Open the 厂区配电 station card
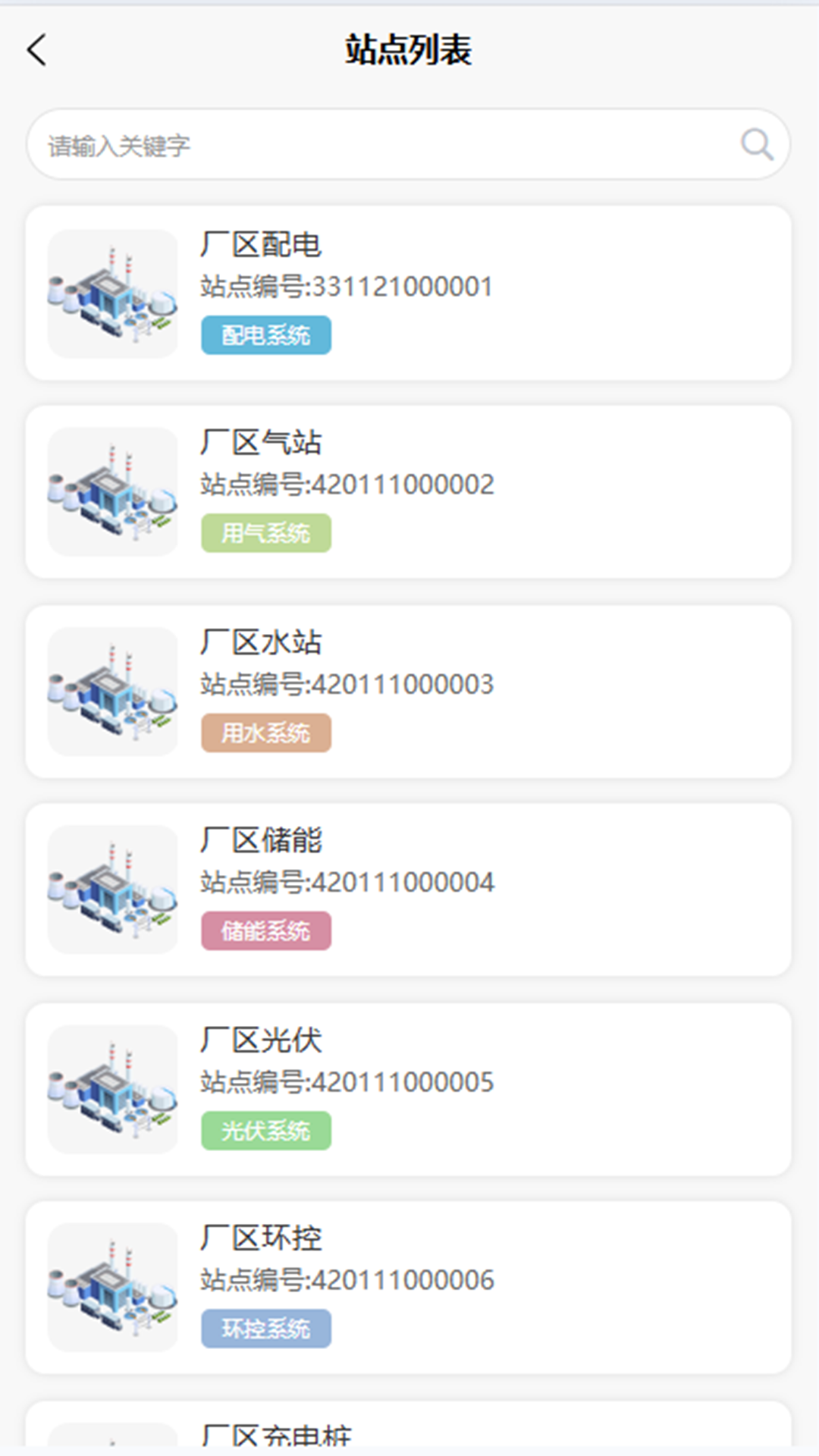Image resolution: width=819 pixels, height=1456 pixels. 409,291
